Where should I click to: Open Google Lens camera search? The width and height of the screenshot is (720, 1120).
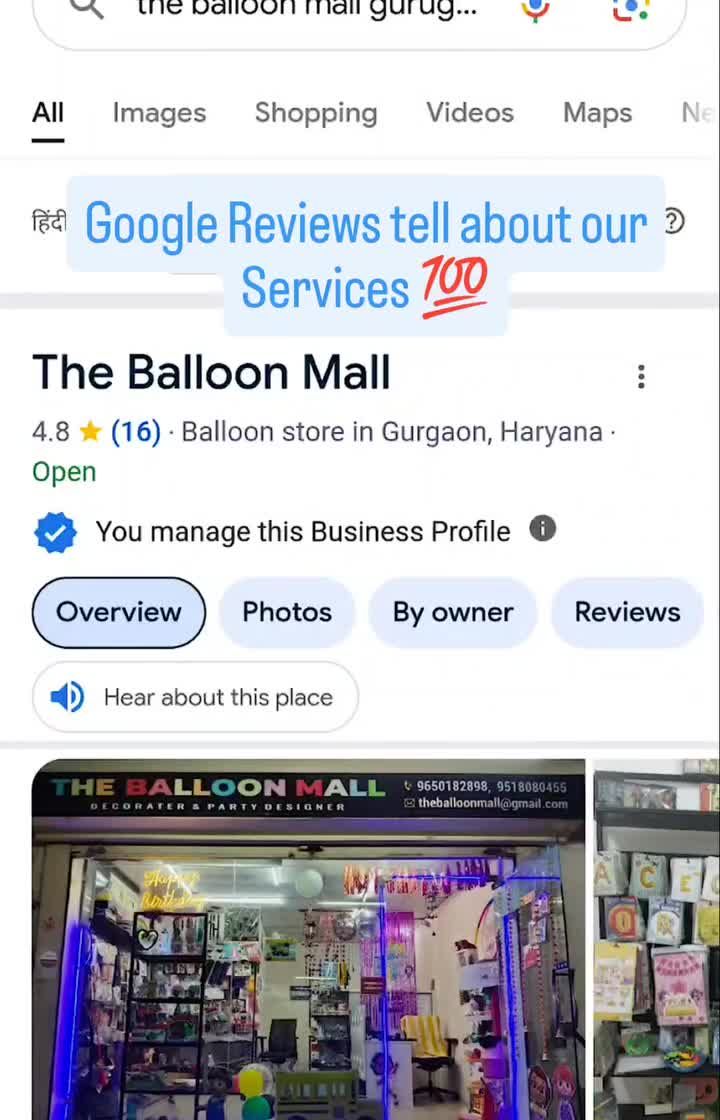(x=630, y=10)
